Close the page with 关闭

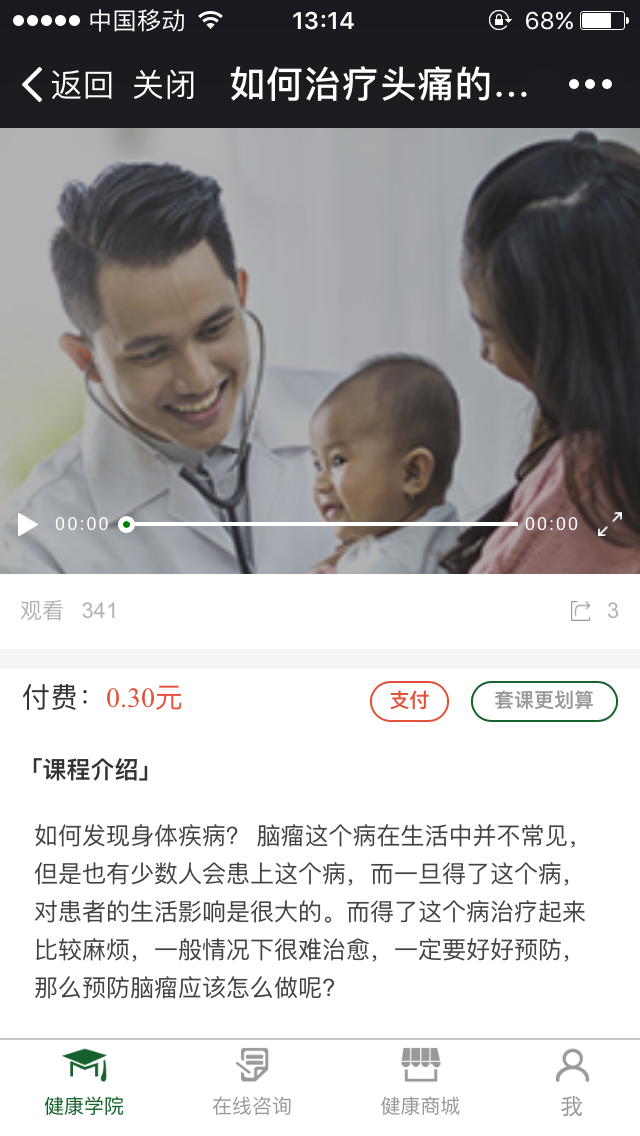pos(164,85)
